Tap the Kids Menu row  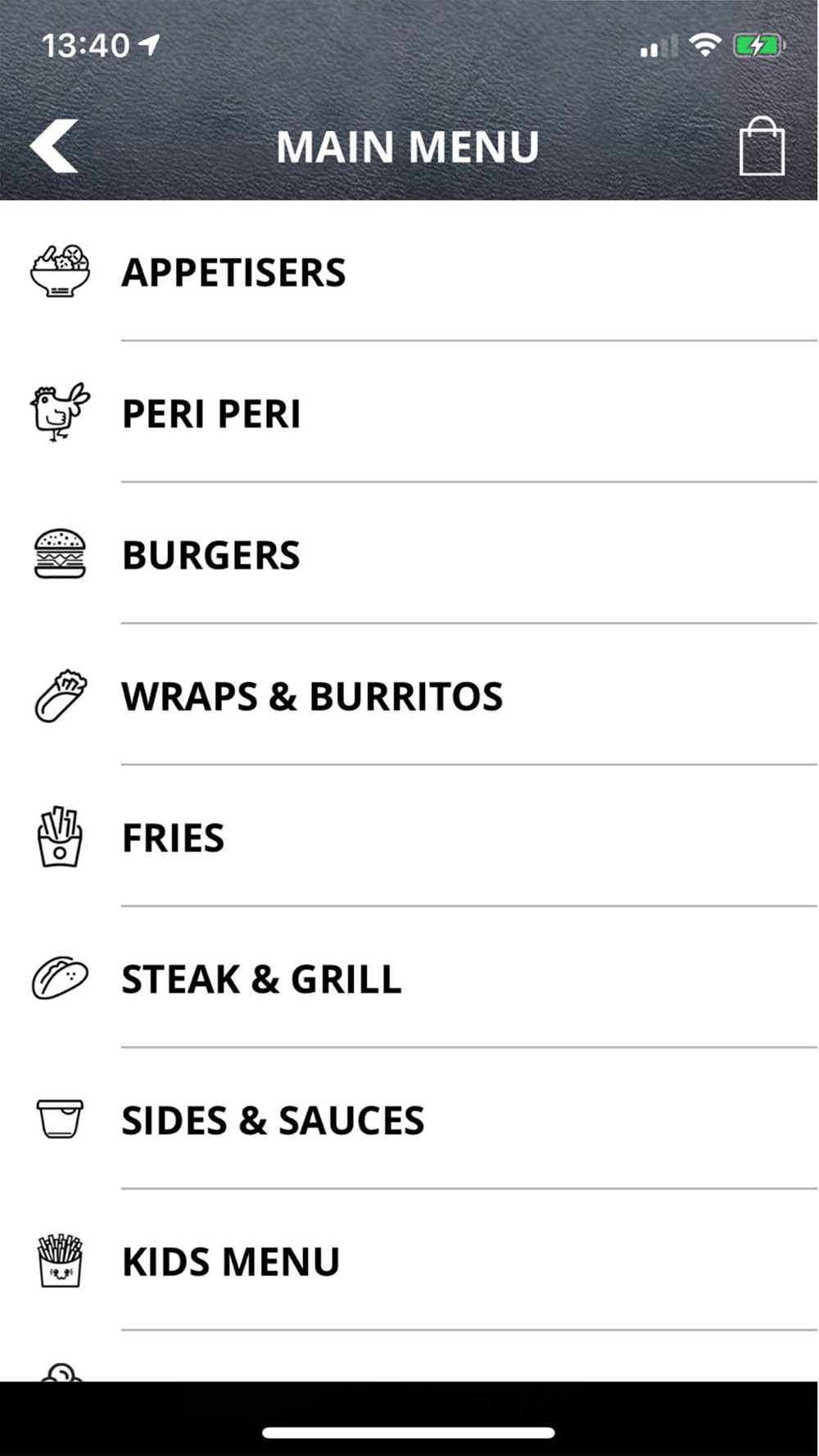[231, 1262]
